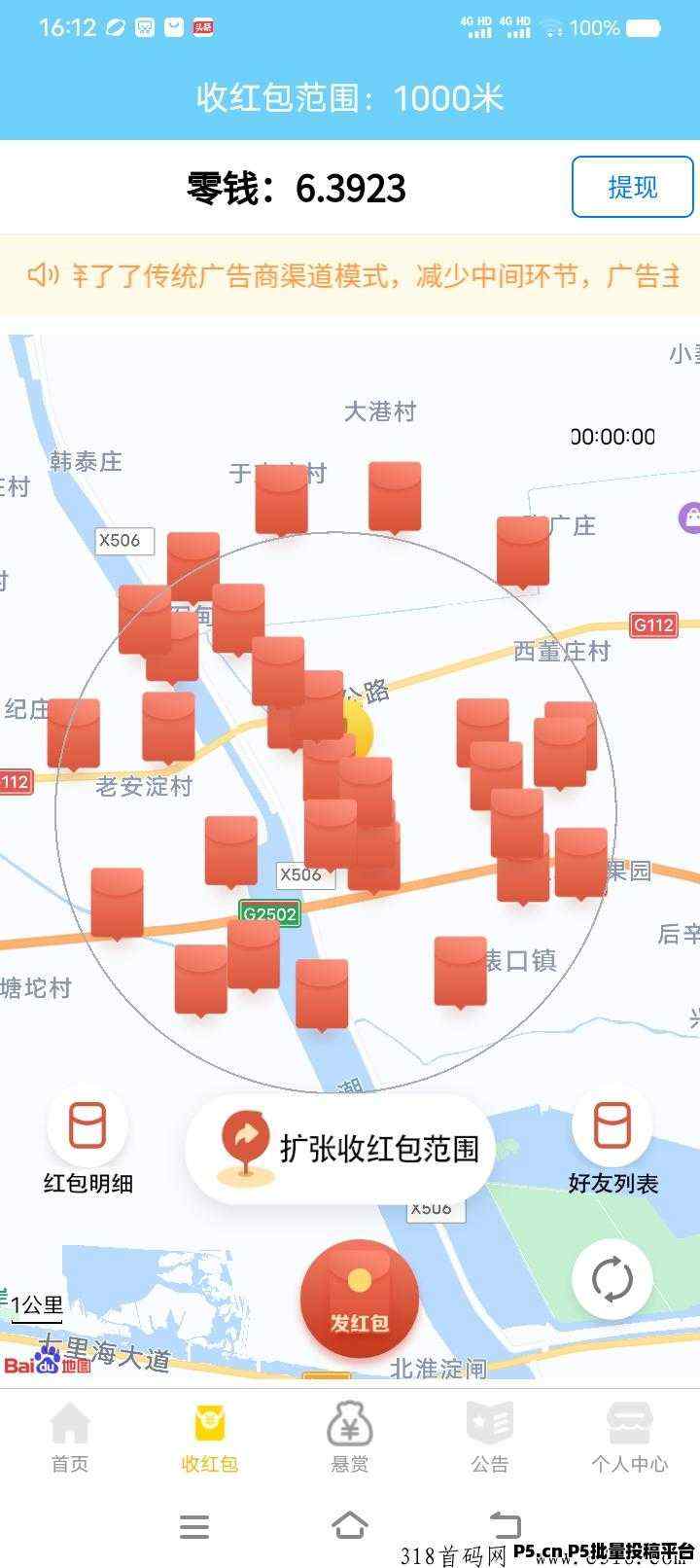The image size is (700, 1568).
Task: Tap the 提现 withdraw button
Action: point(632,187)
